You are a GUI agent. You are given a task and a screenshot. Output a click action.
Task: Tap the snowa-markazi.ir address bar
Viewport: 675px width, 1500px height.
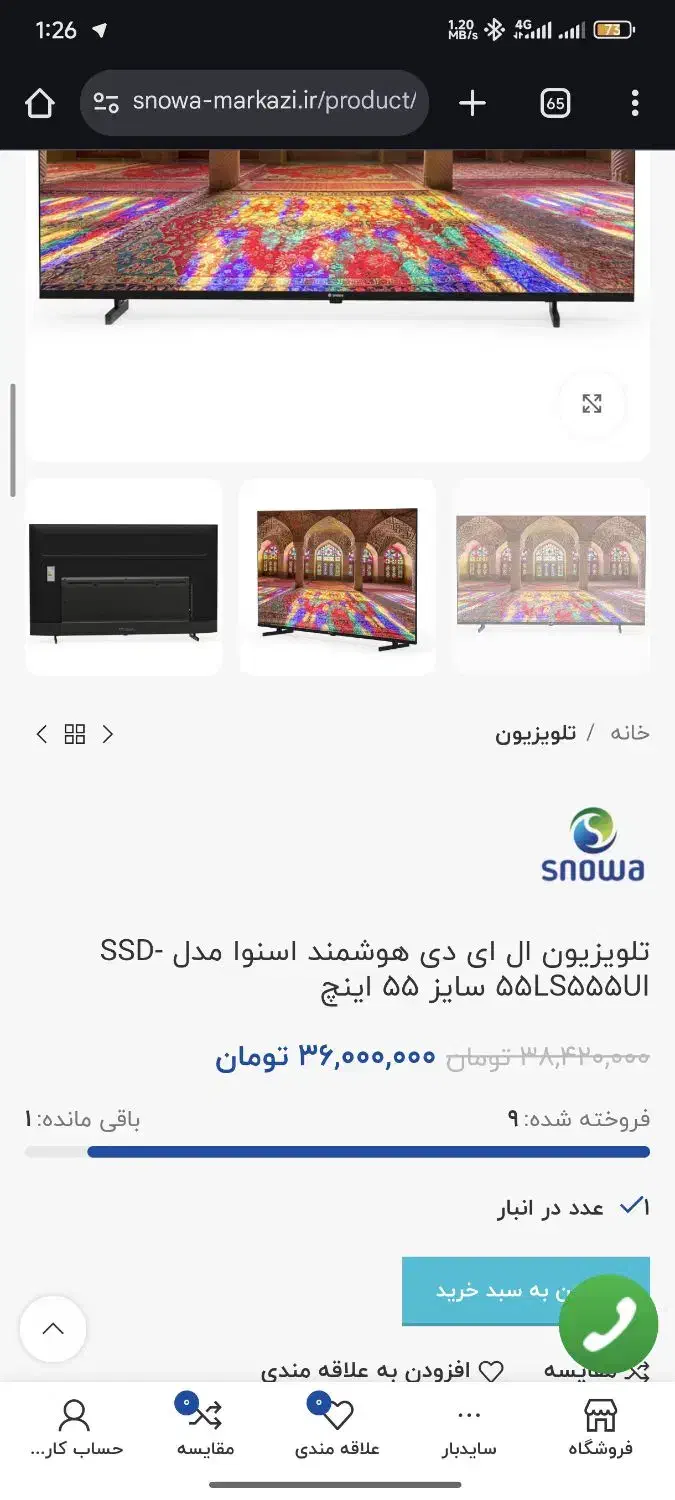tap(270, 102)
